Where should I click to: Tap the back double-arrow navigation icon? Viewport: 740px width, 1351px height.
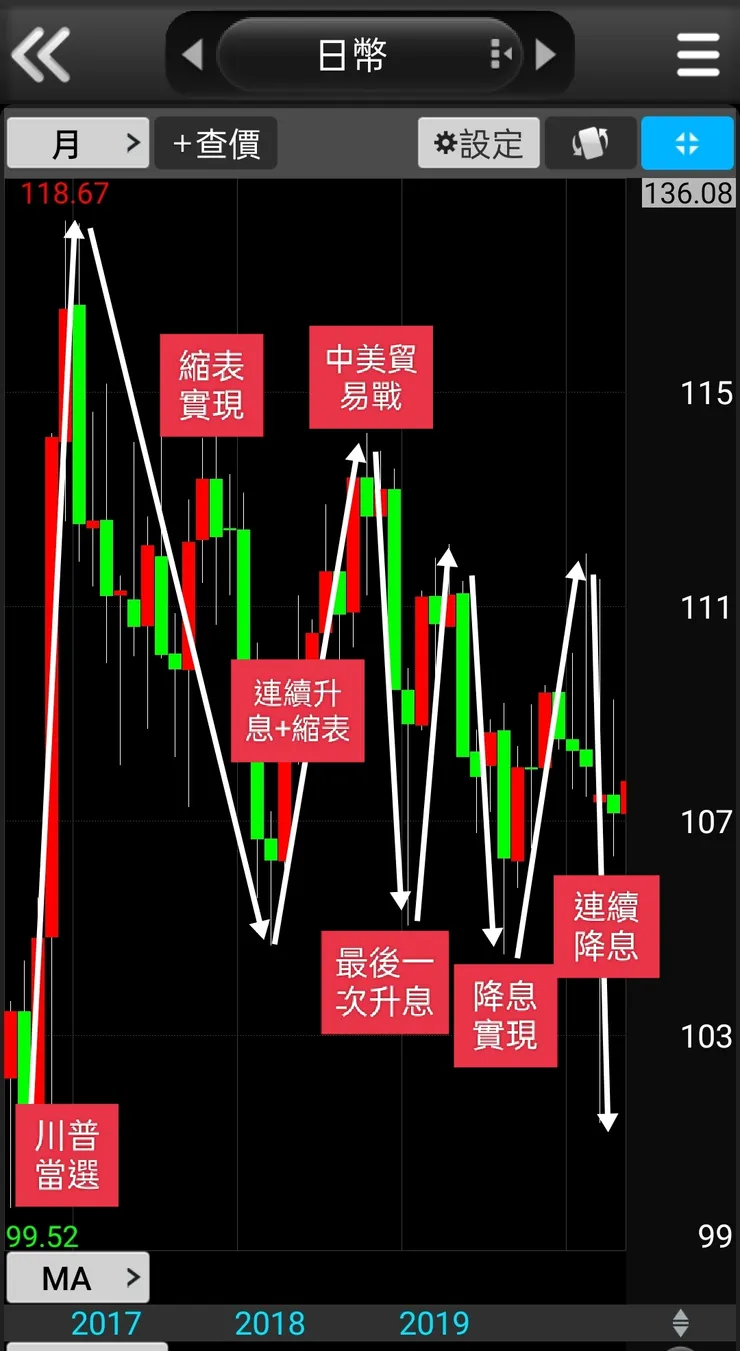[x=42, y=55]
